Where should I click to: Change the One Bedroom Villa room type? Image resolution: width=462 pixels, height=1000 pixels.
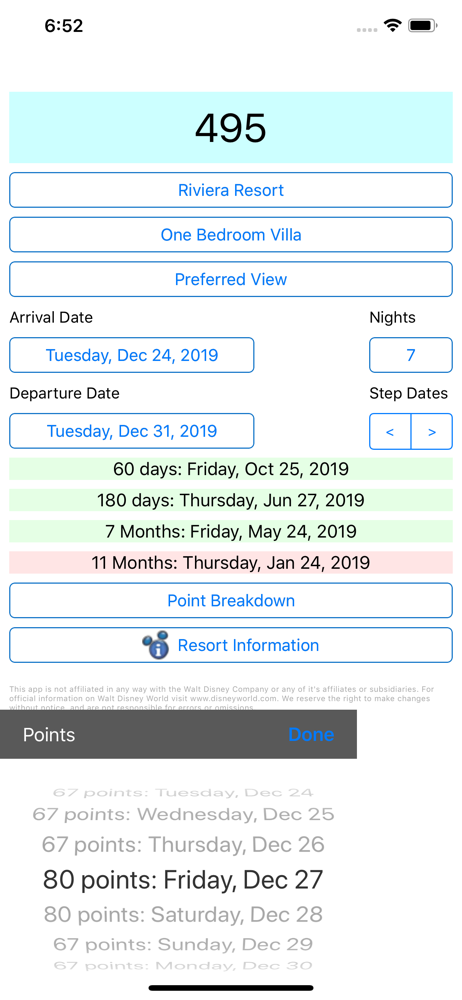pos(231,235)
